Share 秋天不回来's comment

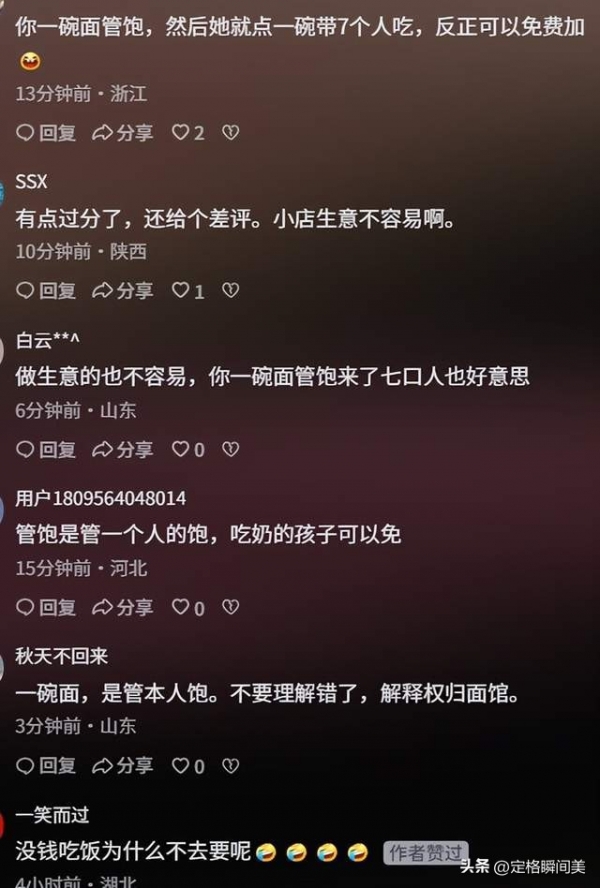pyautogui.click(x=124, y=766)
